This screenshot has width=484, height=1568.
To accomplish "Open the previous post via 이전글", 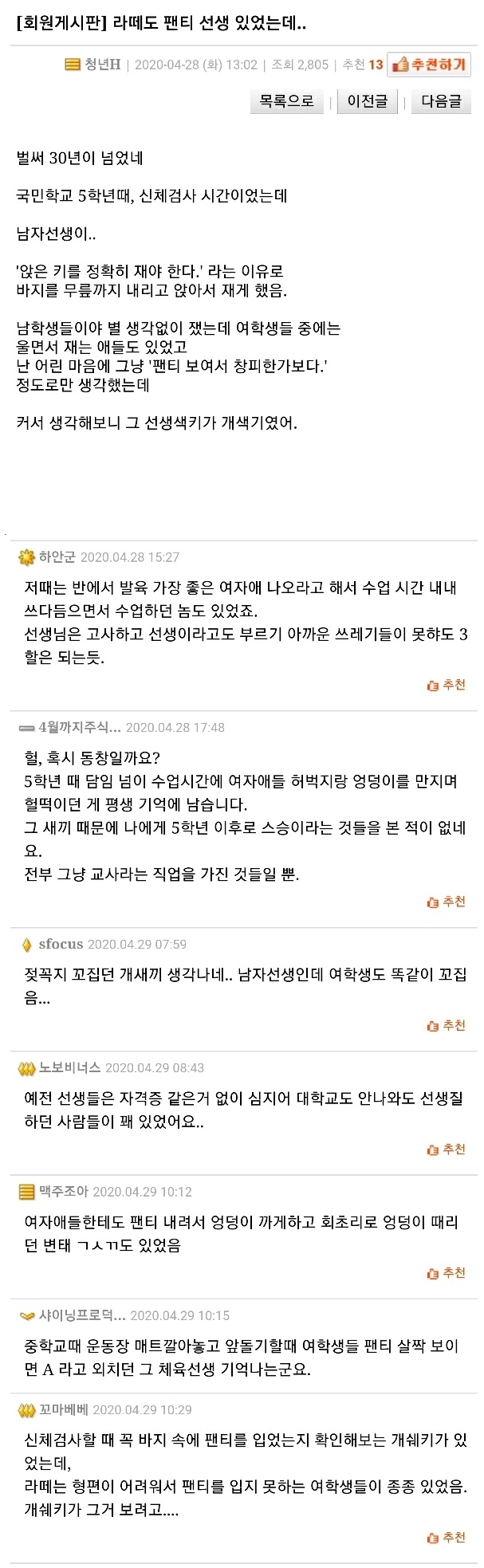I will 368,101.
